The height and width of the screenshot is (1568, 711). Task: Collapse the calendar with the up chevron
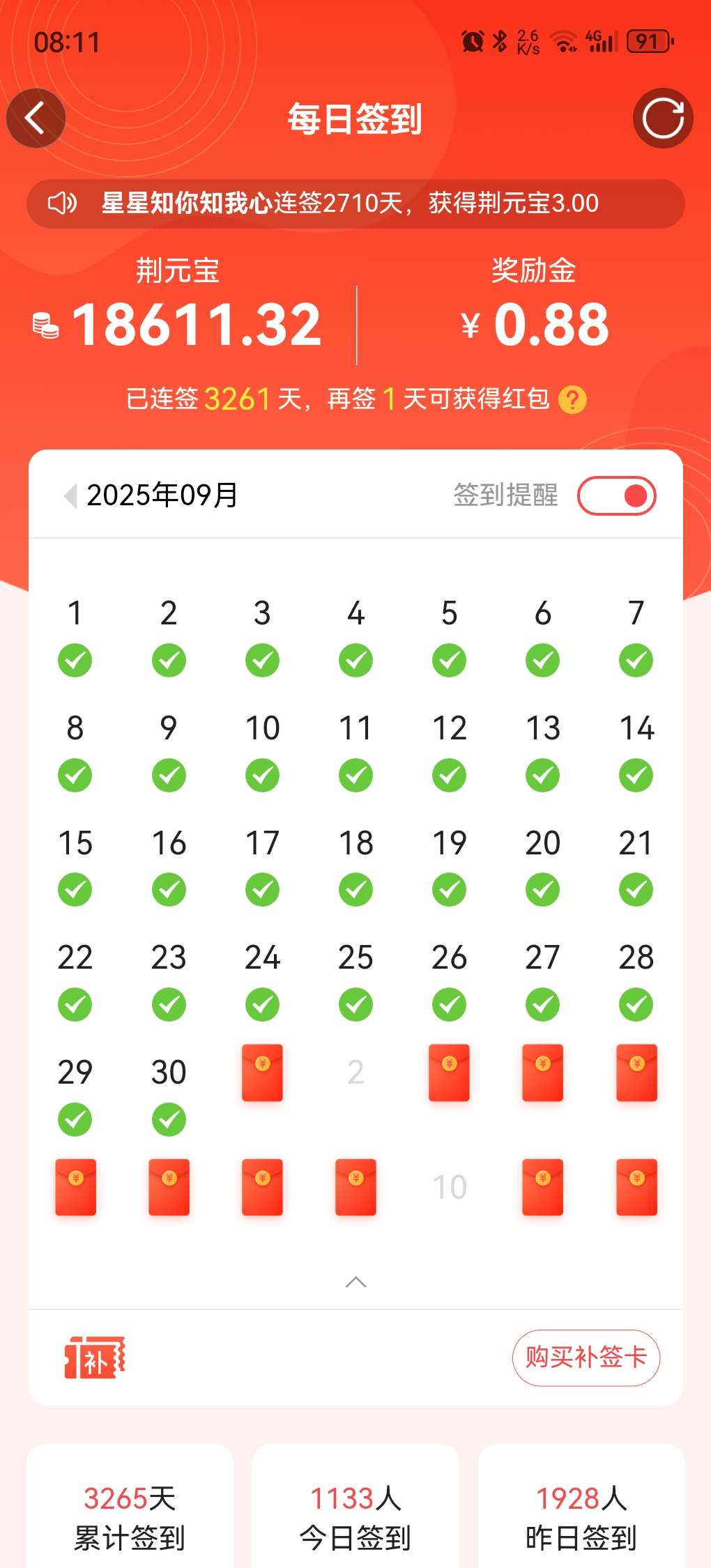click(x=355, y=1282)
